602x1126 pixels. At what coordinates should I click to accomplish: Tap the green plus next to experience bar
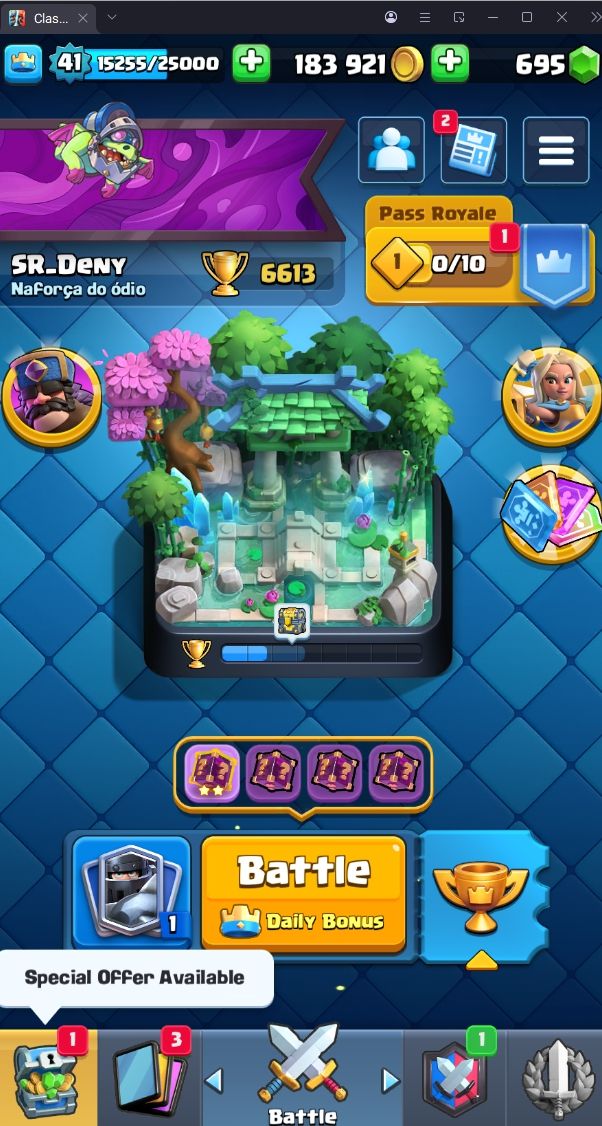coord(251,63)
